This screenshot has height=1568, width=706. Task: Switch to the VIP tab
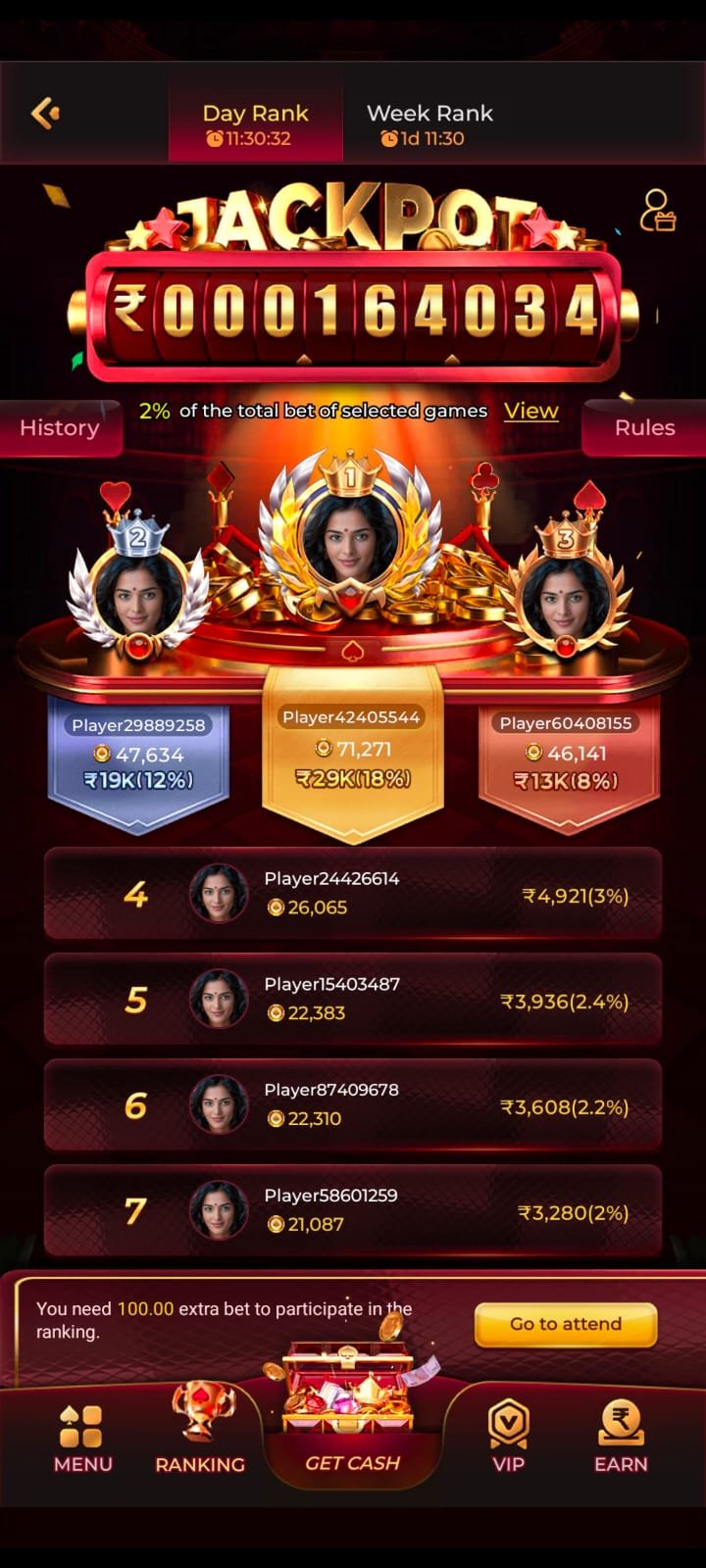[x=508, y=1438]
